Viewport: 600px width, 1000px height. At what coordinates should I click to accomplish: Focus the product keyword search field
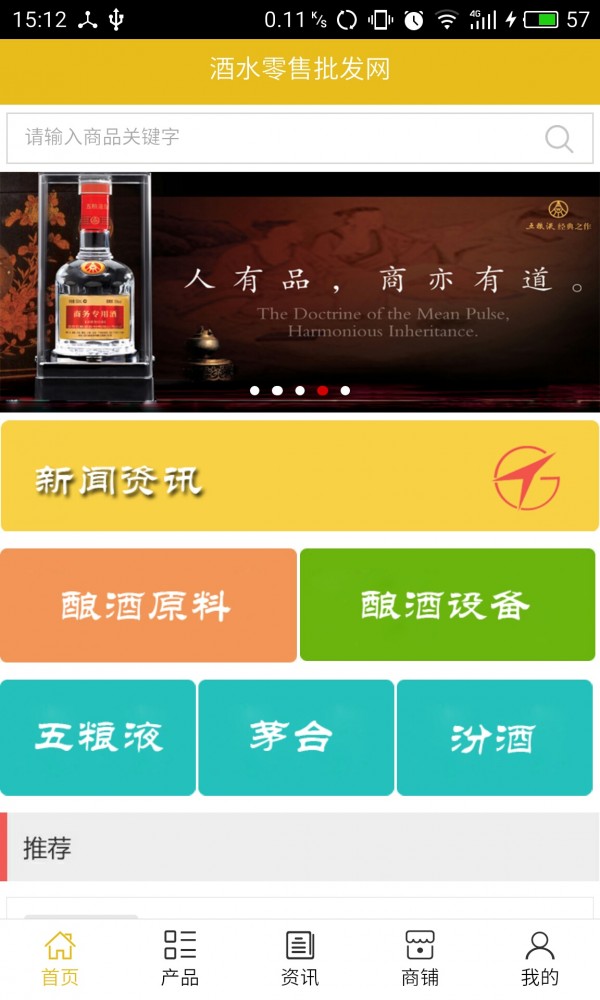(x=300, y=138)
